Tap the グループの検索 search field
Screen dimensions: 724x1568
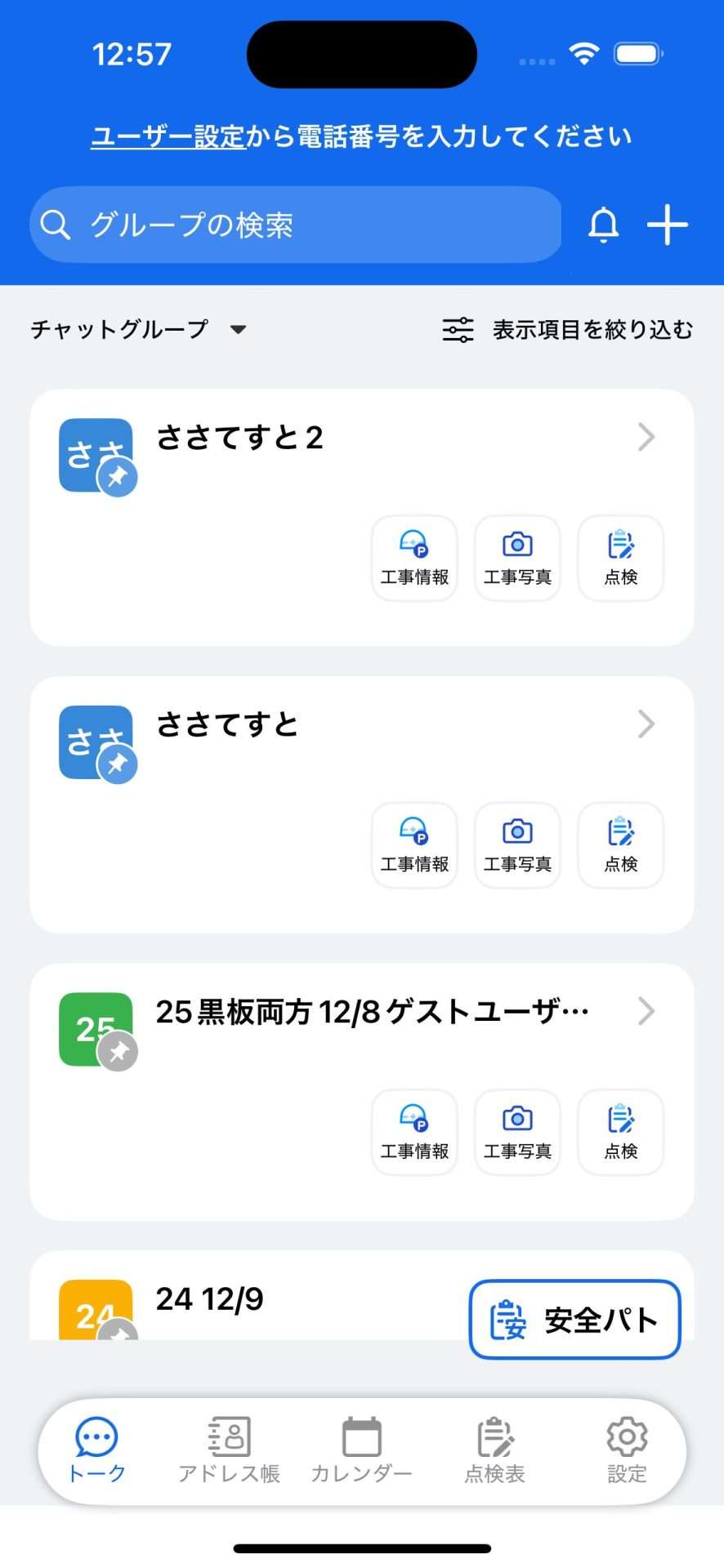click(296, 225)
